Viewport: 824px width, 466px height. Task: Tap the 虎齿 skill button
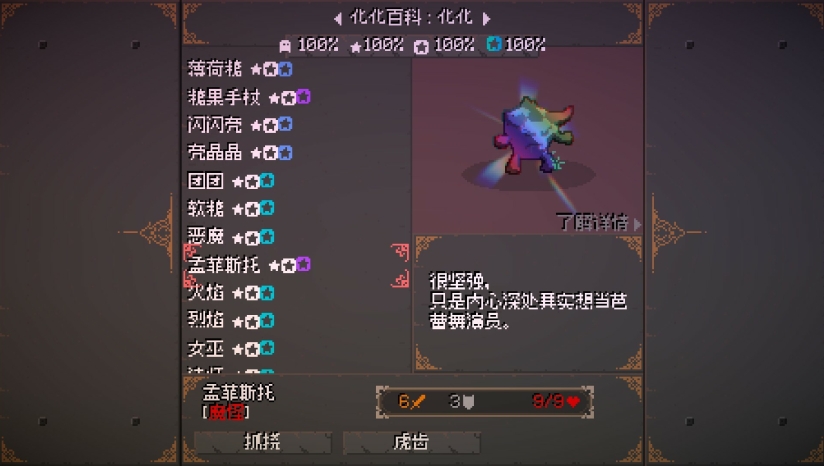click(x=410, y=442)
